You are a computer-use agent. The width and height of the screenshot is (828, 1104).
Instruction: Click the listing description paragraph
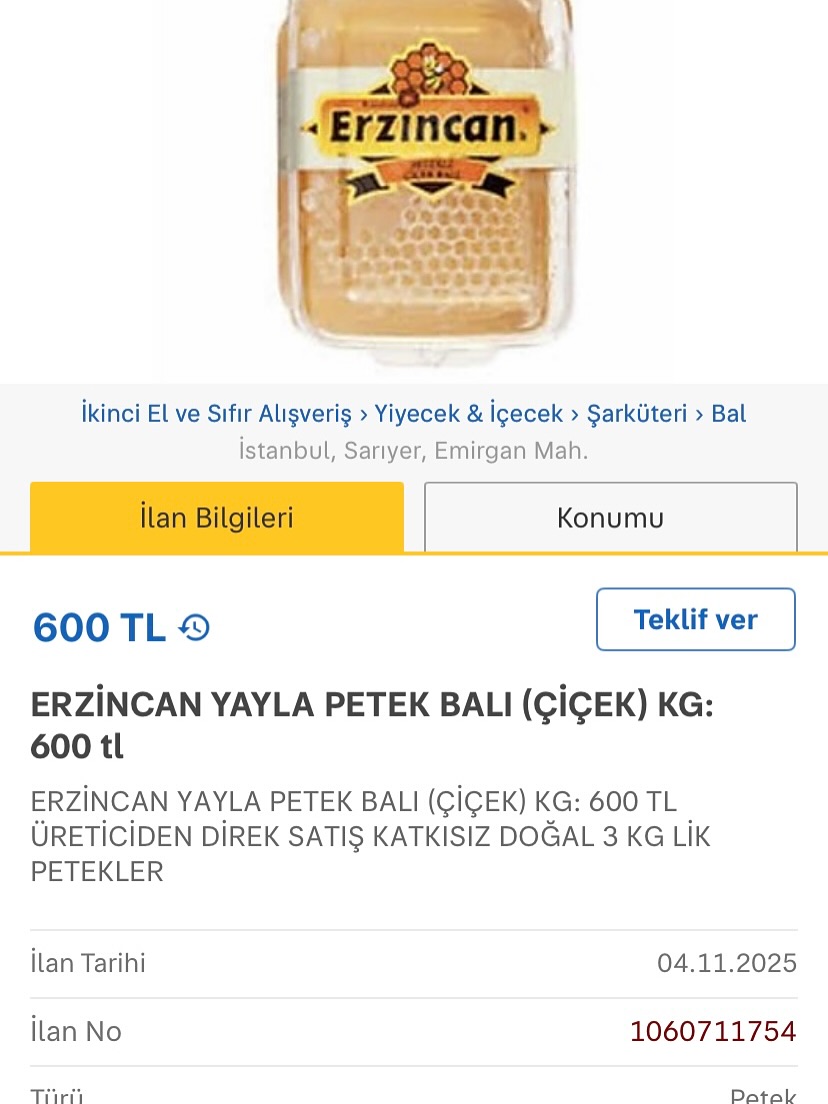370,836
